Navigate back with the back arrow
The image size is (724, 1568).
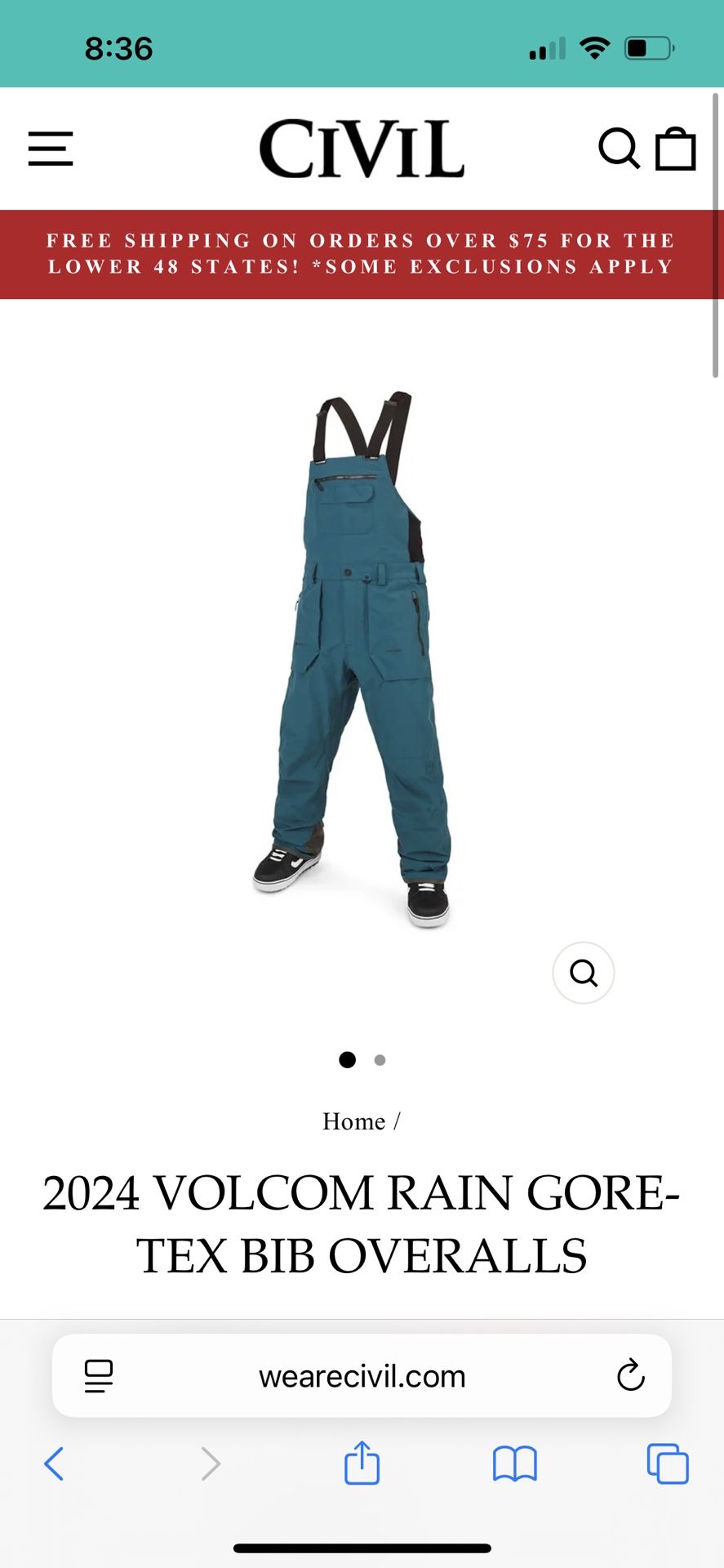click(x=54, y=1464)
